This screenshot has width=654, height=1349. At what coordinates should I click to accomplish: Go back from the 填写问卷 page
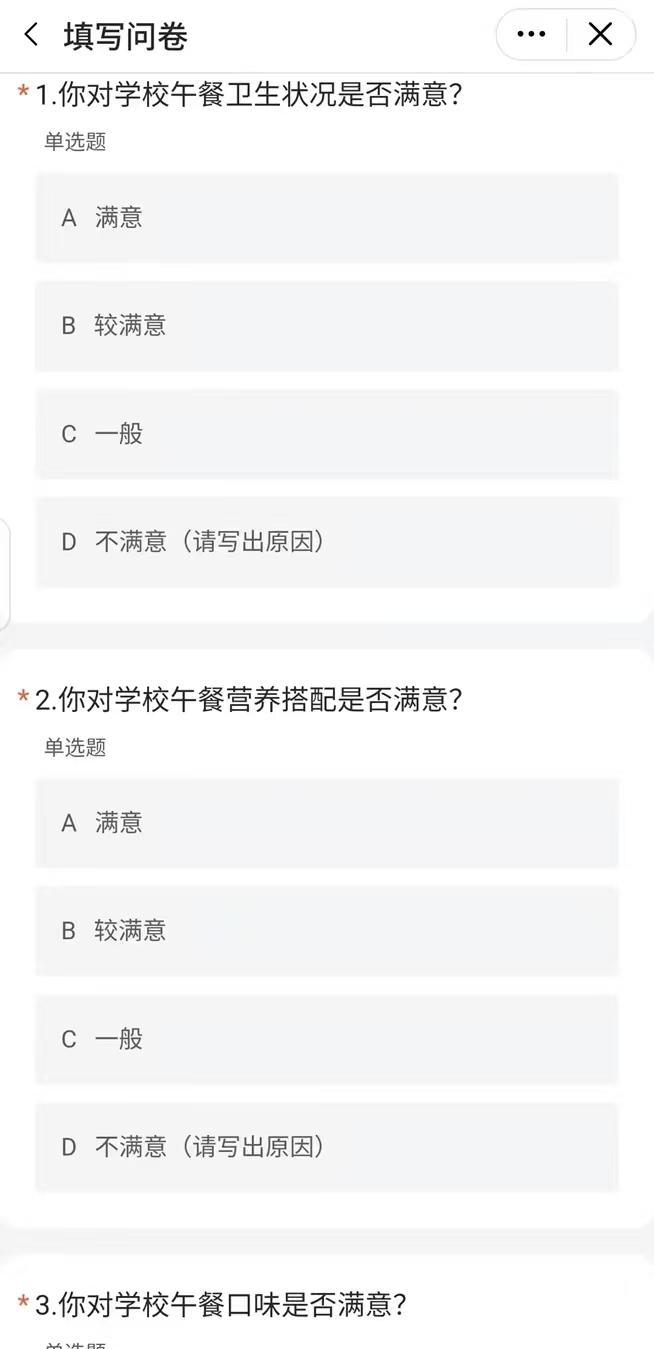click(31, 35)
